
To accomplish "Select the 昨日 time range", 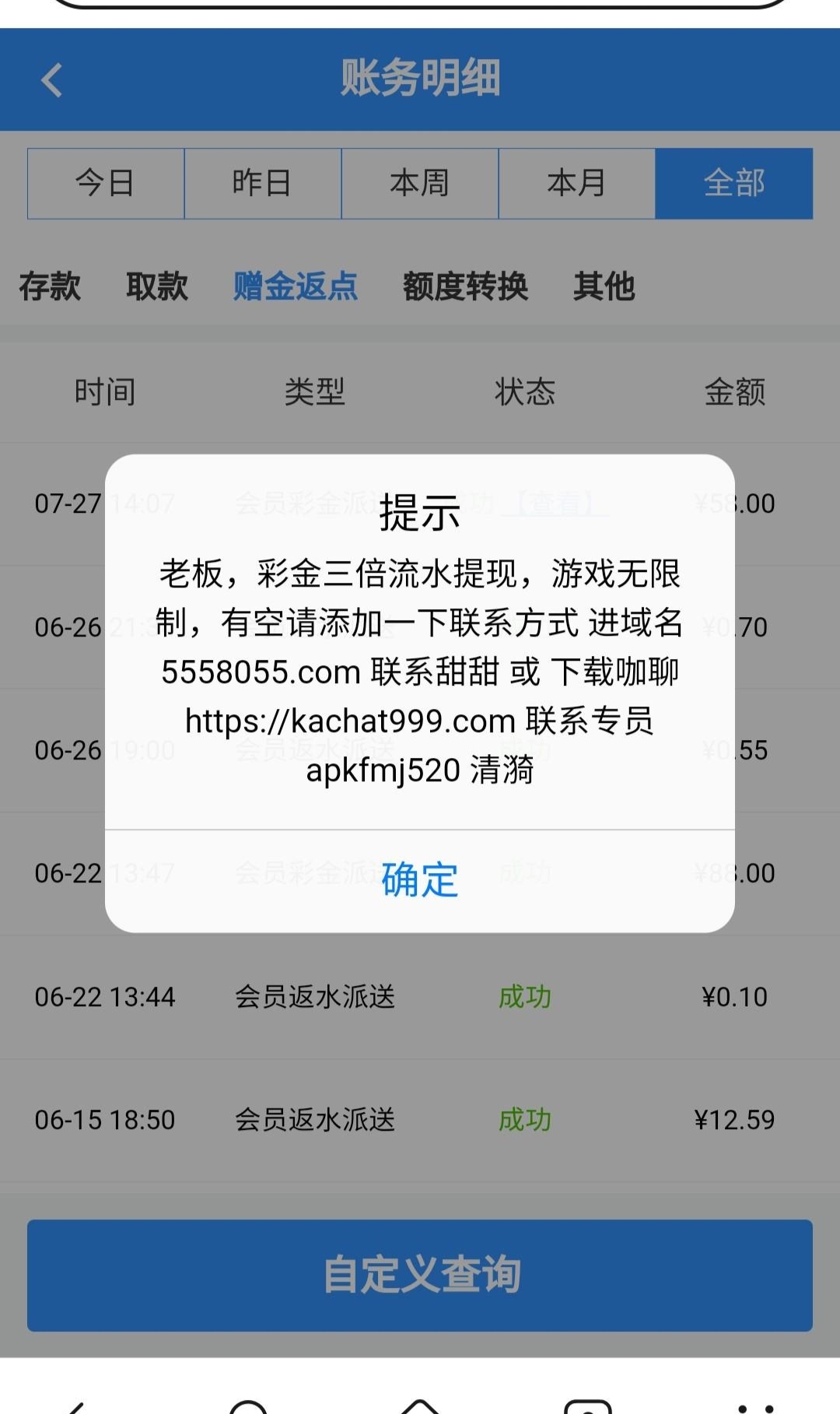I will tap(263, 184).
